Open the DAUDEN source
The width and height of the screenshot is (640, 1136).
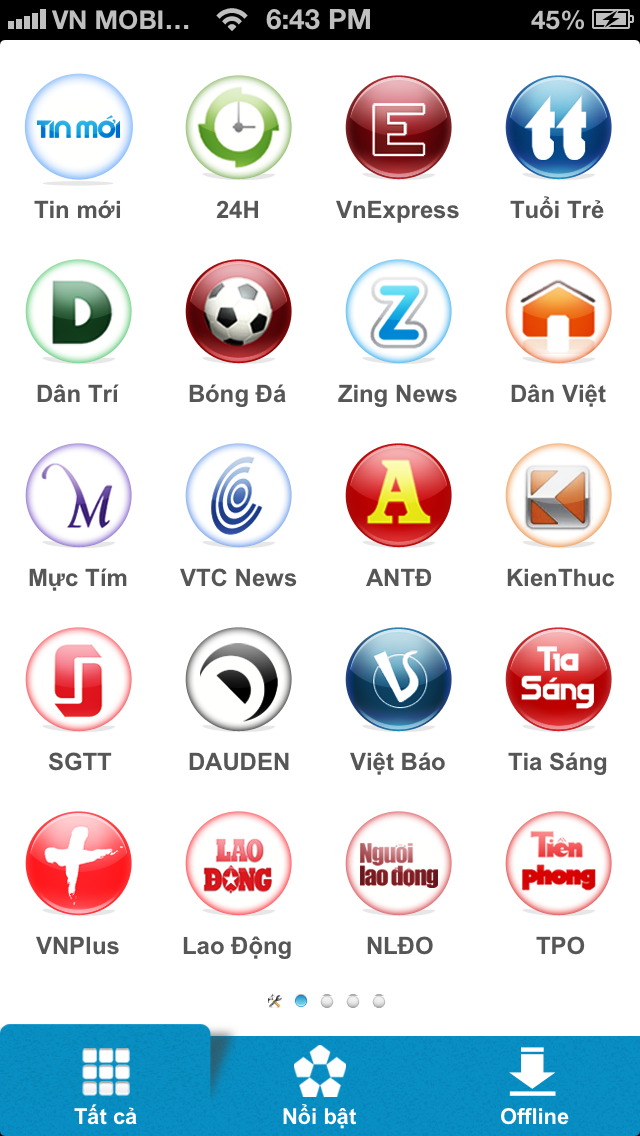point(238,679)
